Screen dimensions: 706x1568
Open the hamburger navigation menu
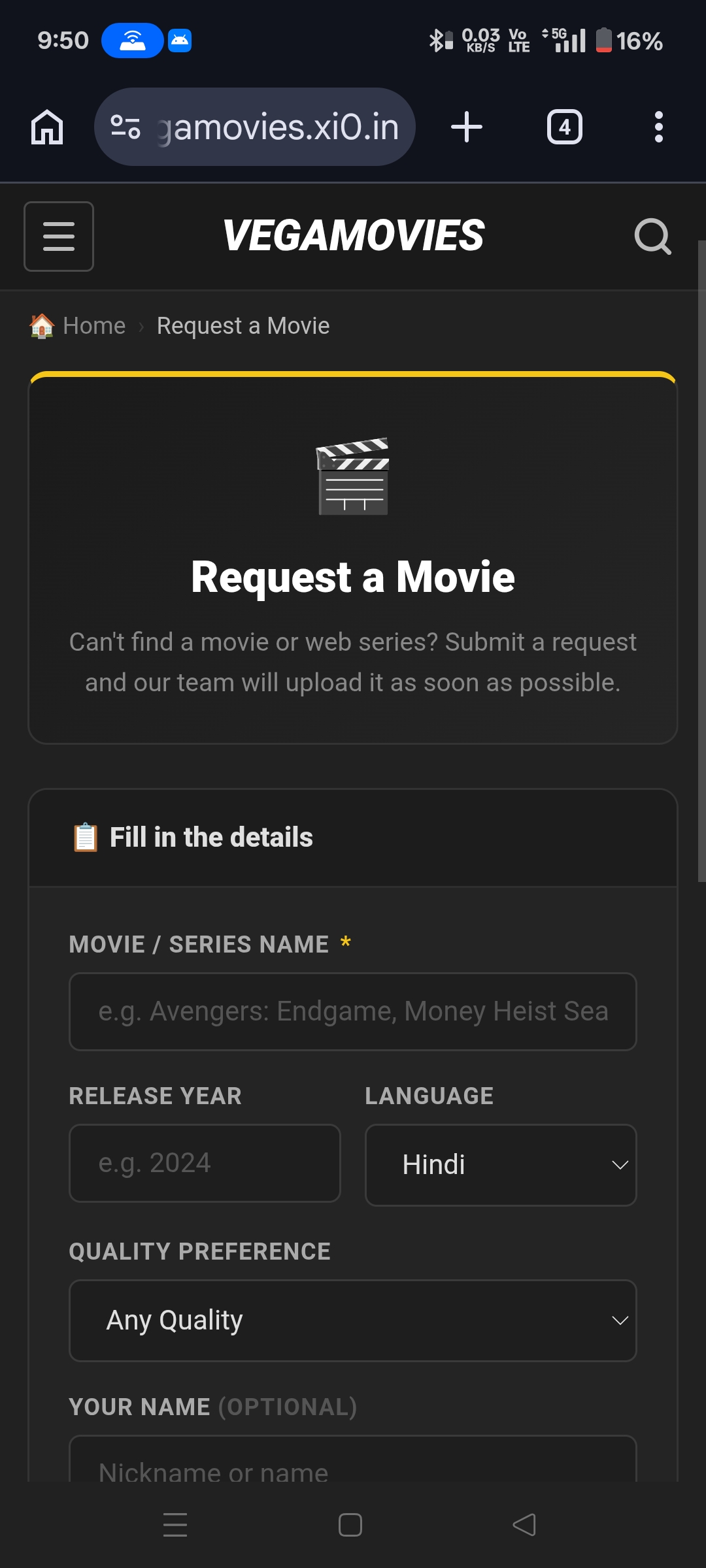click(58, 237)
